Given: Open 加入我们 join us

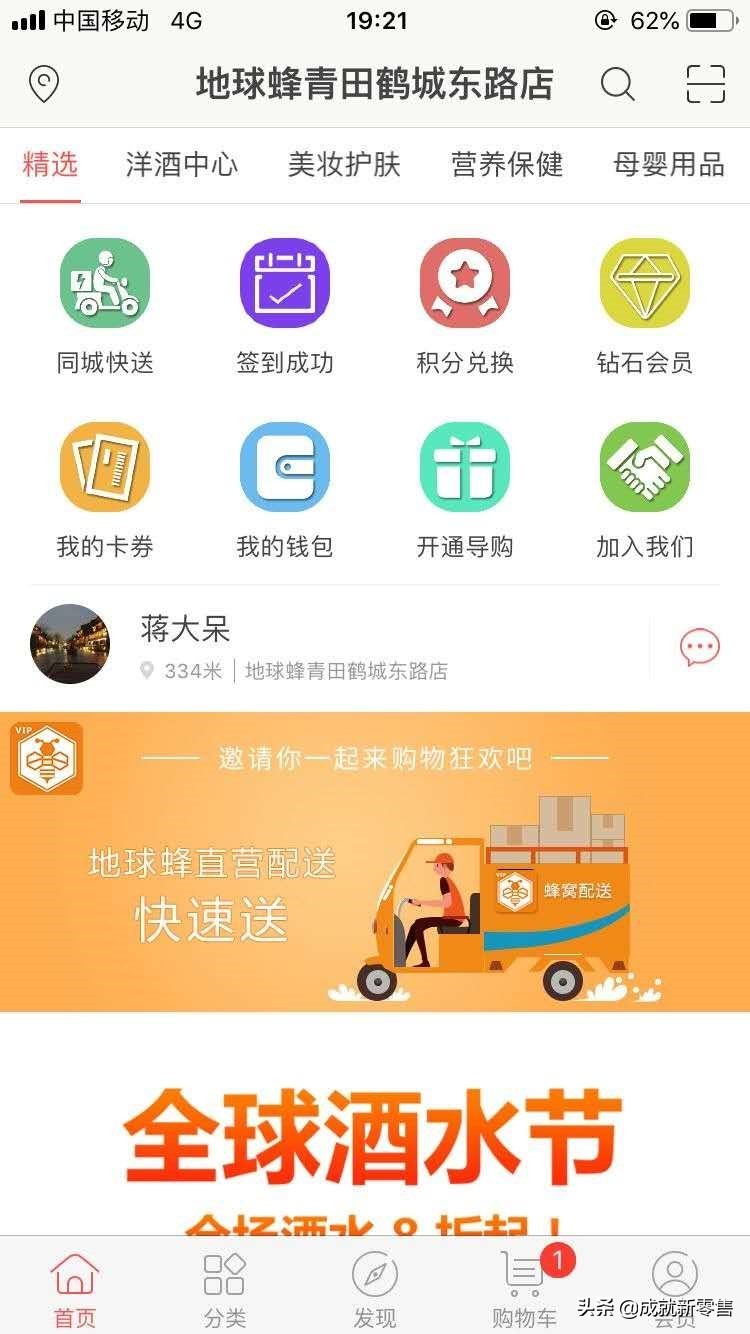Looking at the screenshot, I should click(x=645, y=466).
